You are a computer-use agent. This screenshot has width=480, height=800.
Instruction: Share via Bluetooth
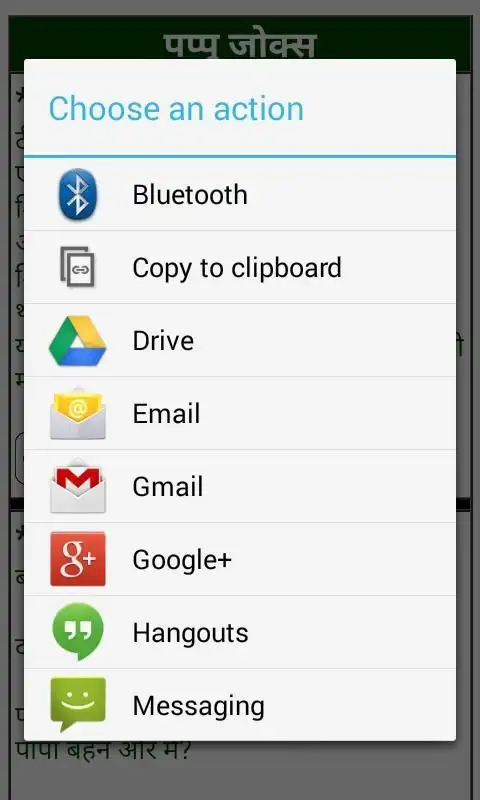(240, 194)
